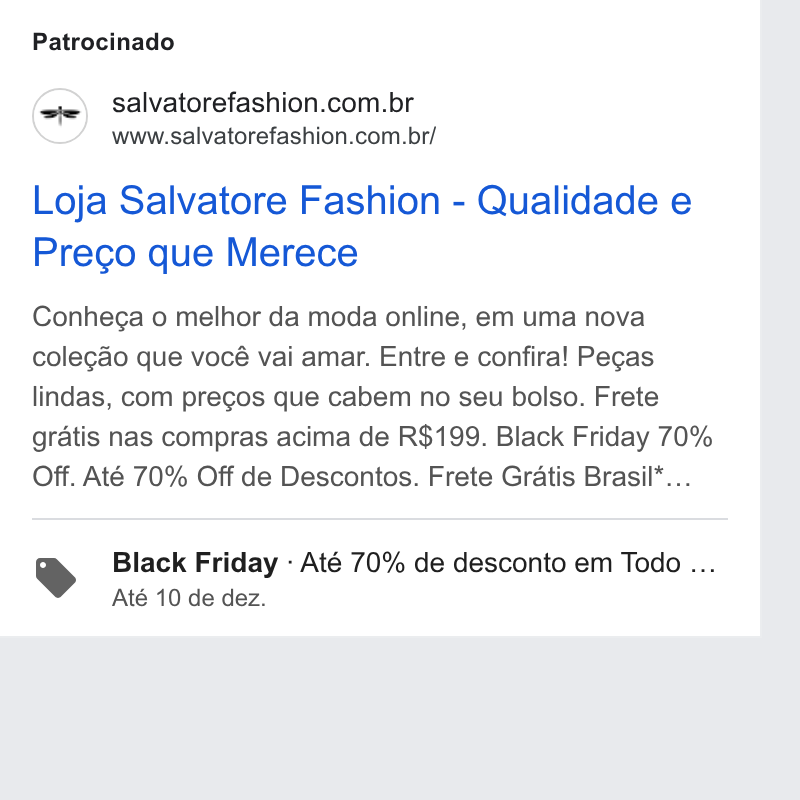Image resolution: width=800 pixels, height=800 pixels.
Task: Tap the salvatorefashion.com.br site URL
Action: (274, 137)
